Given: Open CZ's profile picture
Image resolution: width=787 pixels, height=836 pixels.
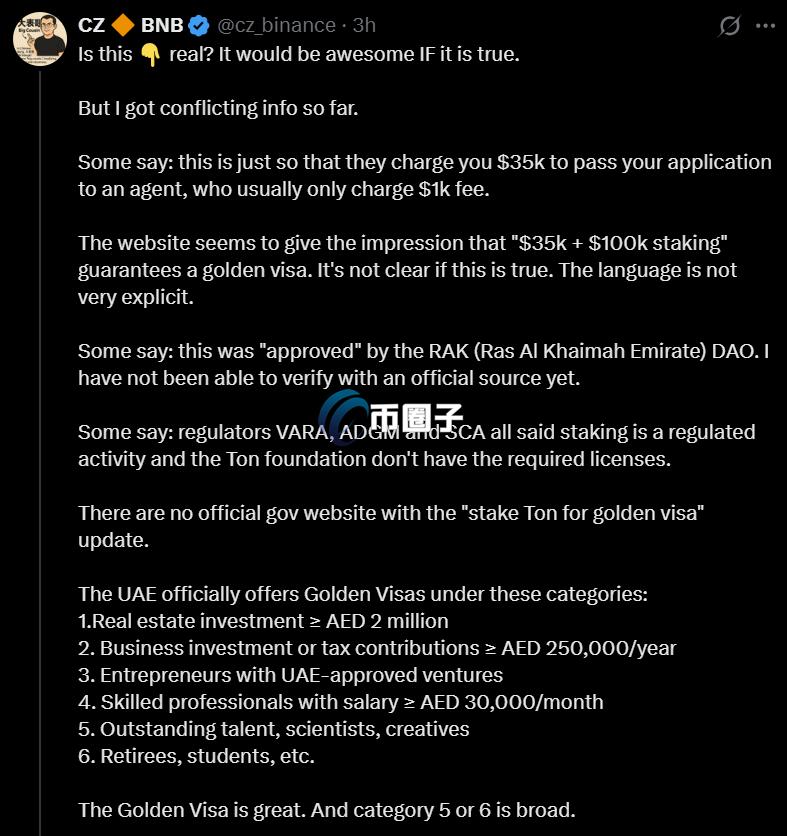Looking at the screenshot, I should [x=39, y=40].
